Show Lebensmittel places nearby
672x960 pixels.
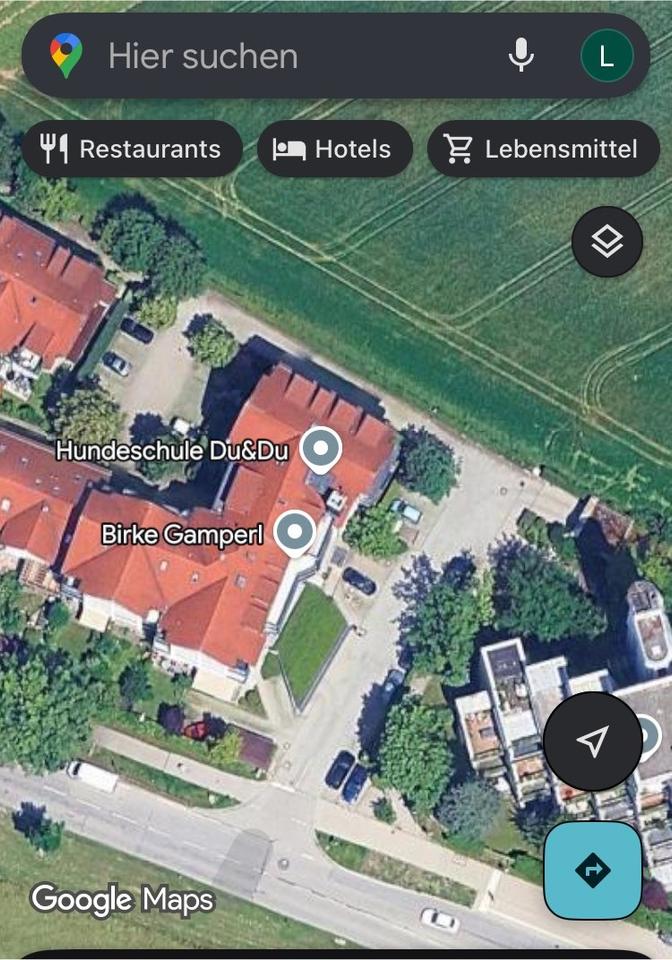coord(543,150)
